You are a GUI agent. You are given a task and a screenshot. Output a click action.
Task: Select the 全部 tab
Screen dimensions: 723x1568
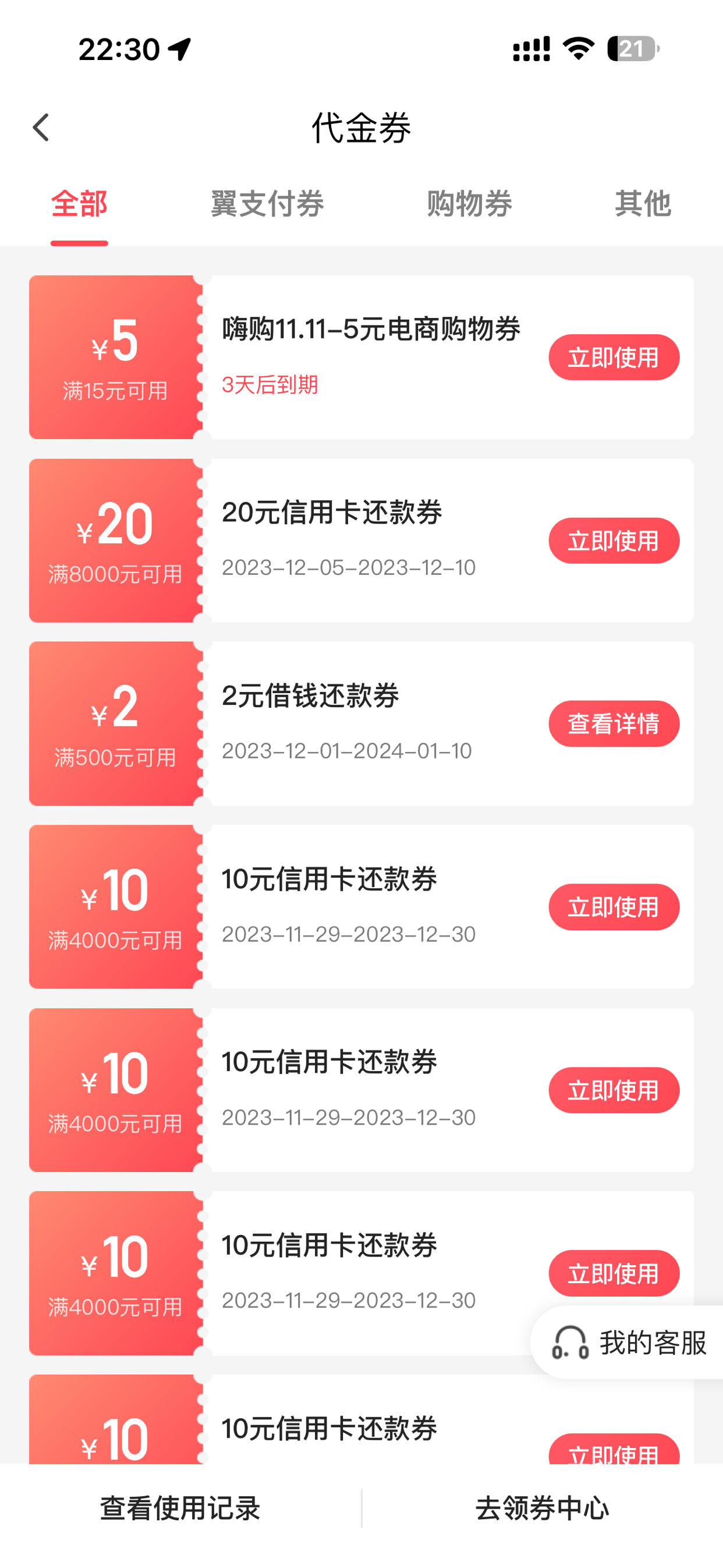pos(79,203)
